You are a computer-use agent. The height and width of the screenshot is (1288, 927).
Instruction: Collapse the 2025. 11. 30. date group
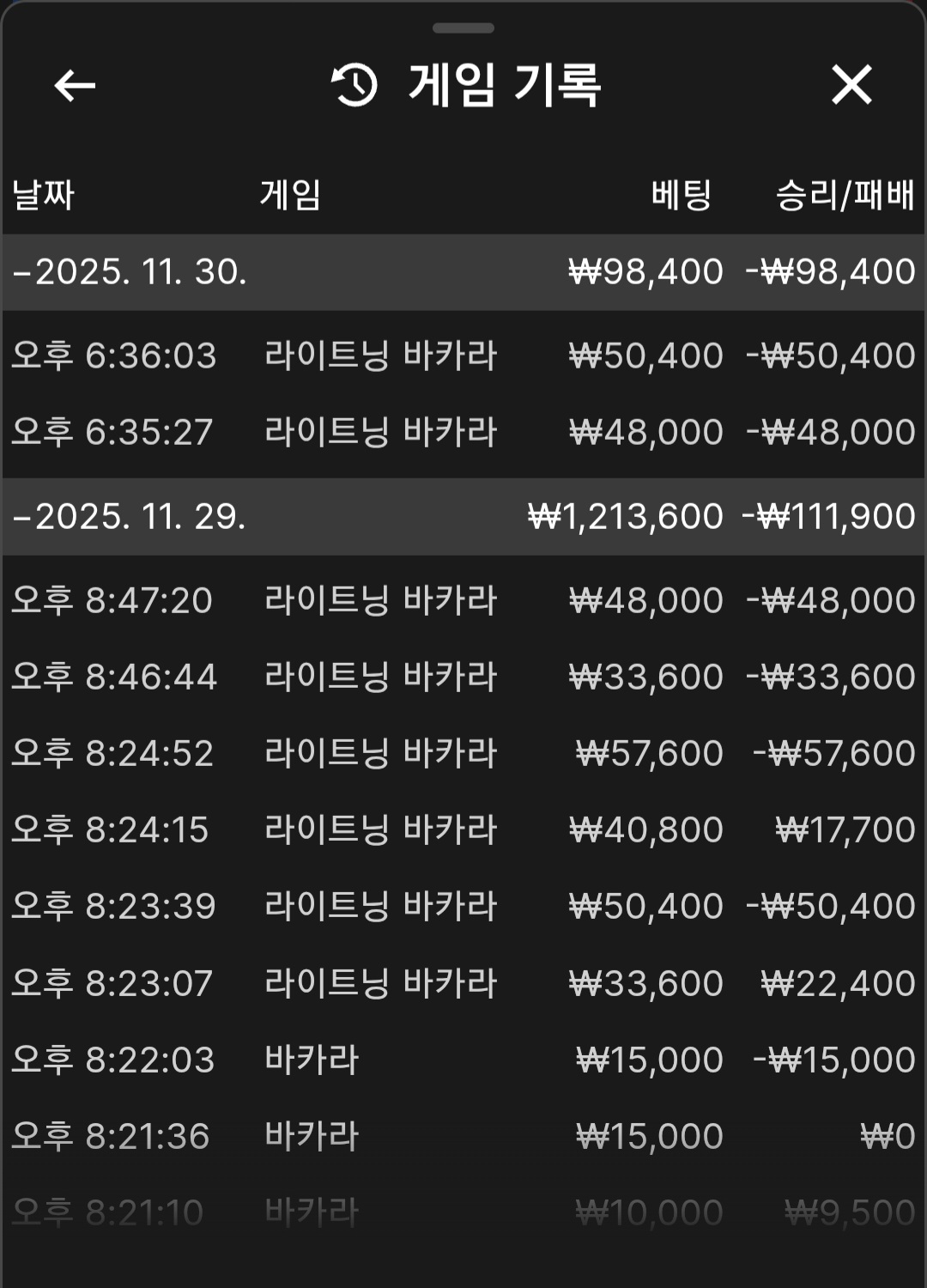(129, 272)
